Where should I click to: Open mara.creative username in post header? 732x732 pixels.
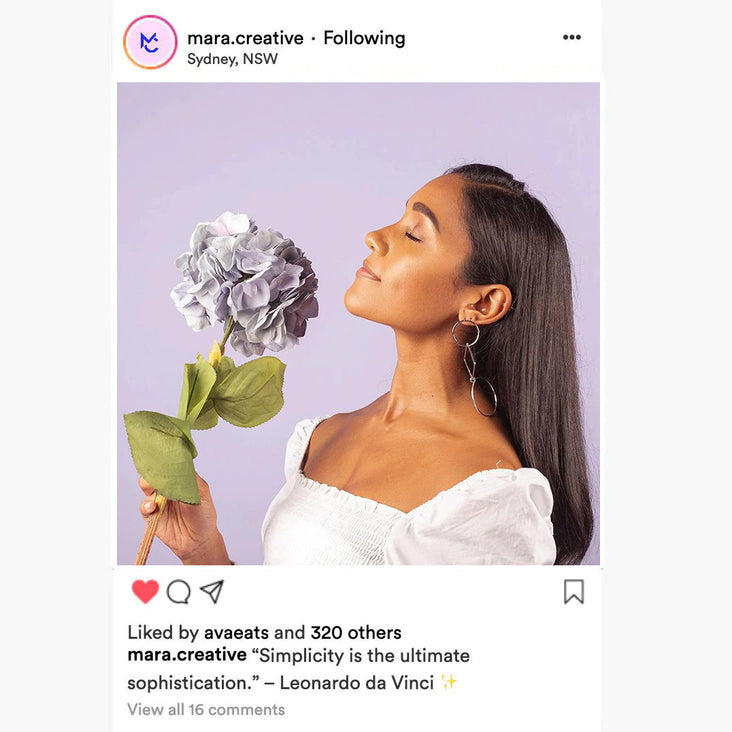[245, 38]
